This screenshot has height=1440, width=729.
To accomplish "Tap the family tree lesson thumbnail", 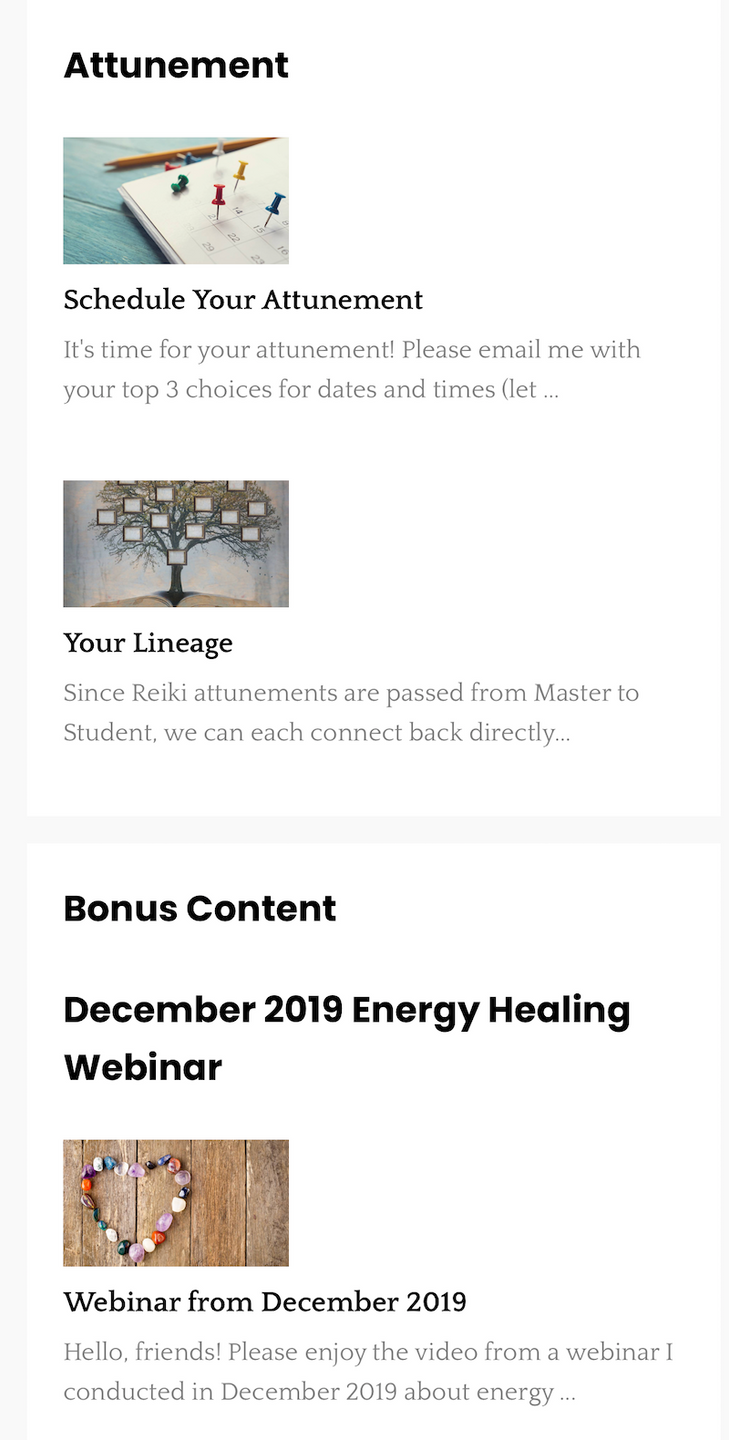I will point(176,544).
